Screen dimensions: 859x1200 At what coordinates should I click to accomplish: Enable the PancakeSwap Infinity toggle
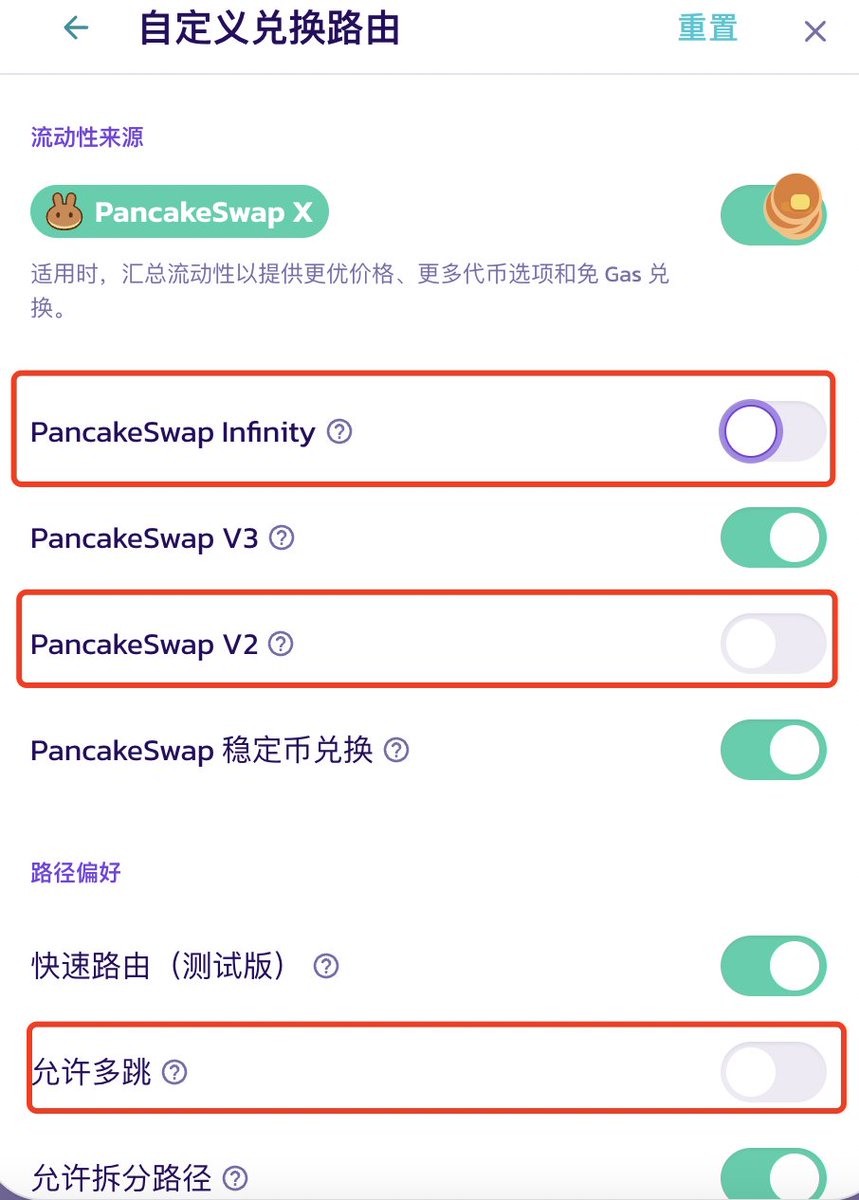coord(773,432)
